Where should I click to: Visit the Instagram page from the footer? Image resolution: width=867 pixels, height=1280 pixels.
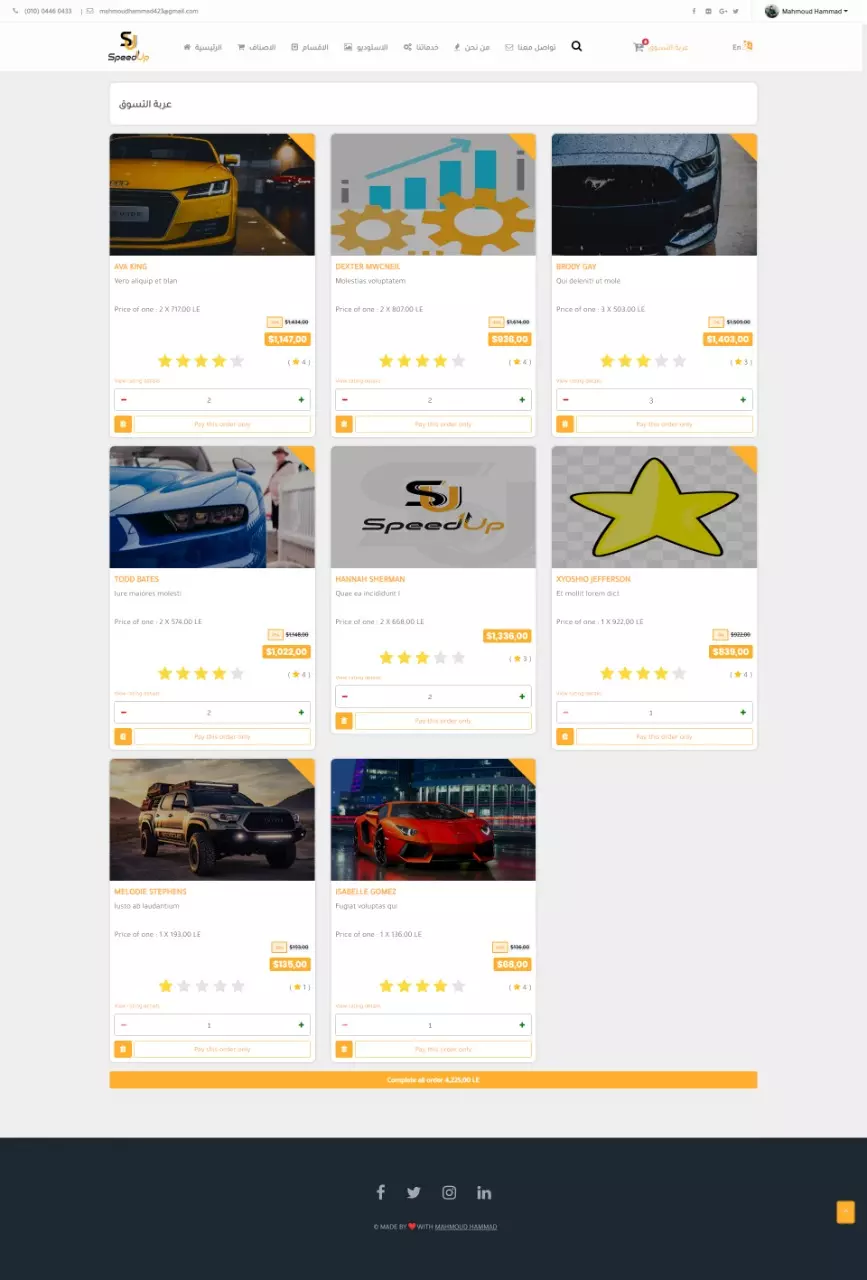click(x=449, y=1192)
